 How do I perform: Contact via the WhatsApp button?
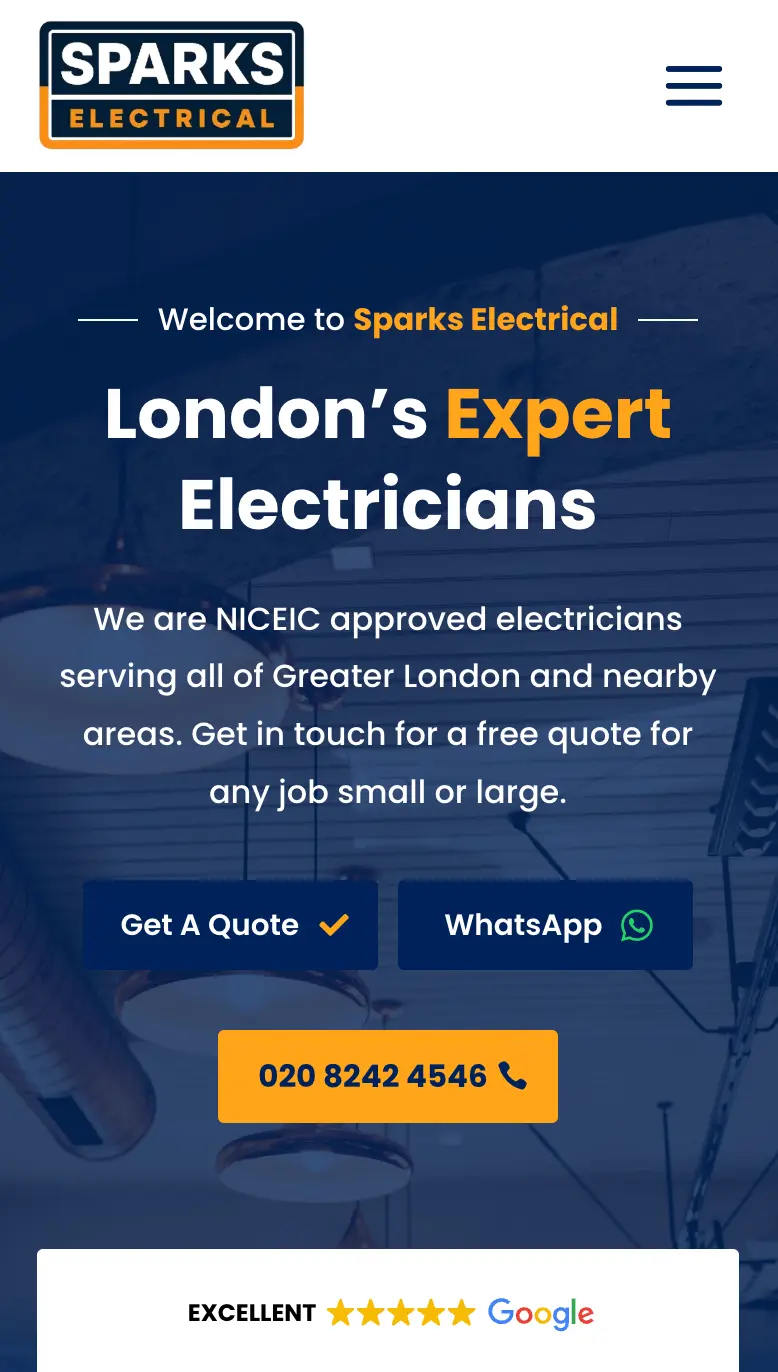(x=545, y=925)
